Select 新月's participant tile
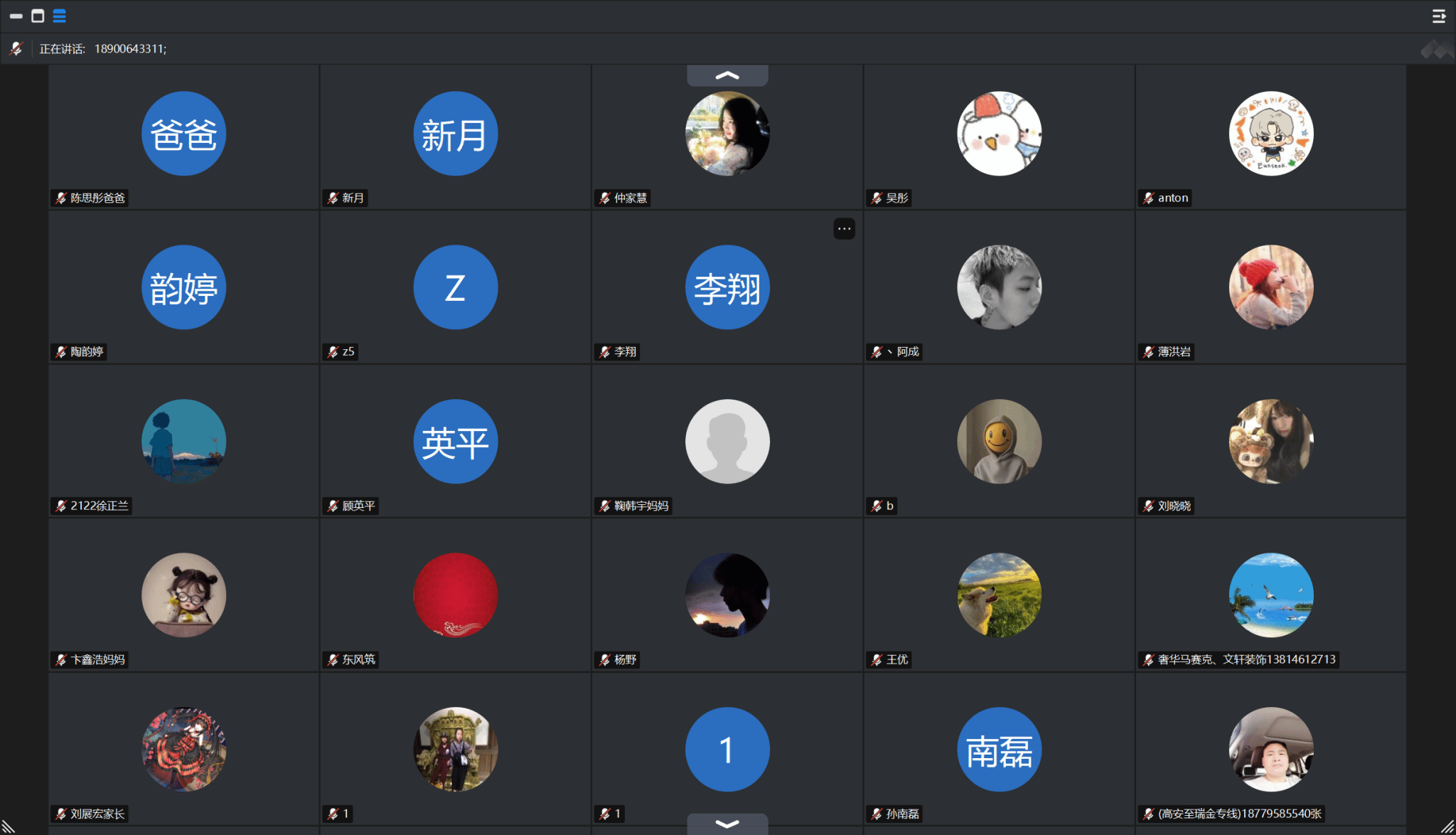 click(x=455, y=135)
